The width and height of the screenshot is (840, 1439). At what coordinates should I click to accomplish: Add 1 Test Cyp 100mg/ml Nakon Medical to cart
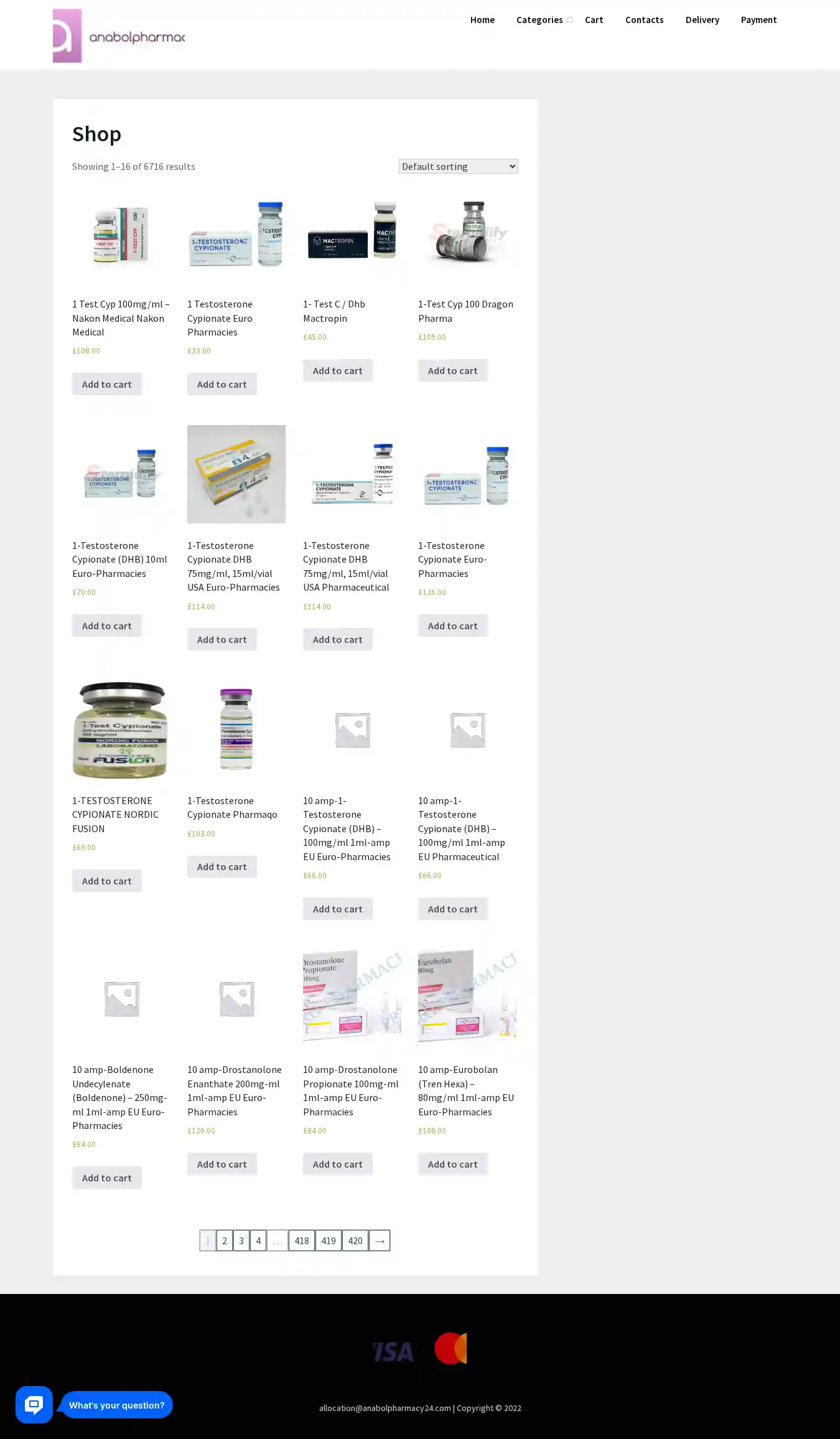point(106,384)
